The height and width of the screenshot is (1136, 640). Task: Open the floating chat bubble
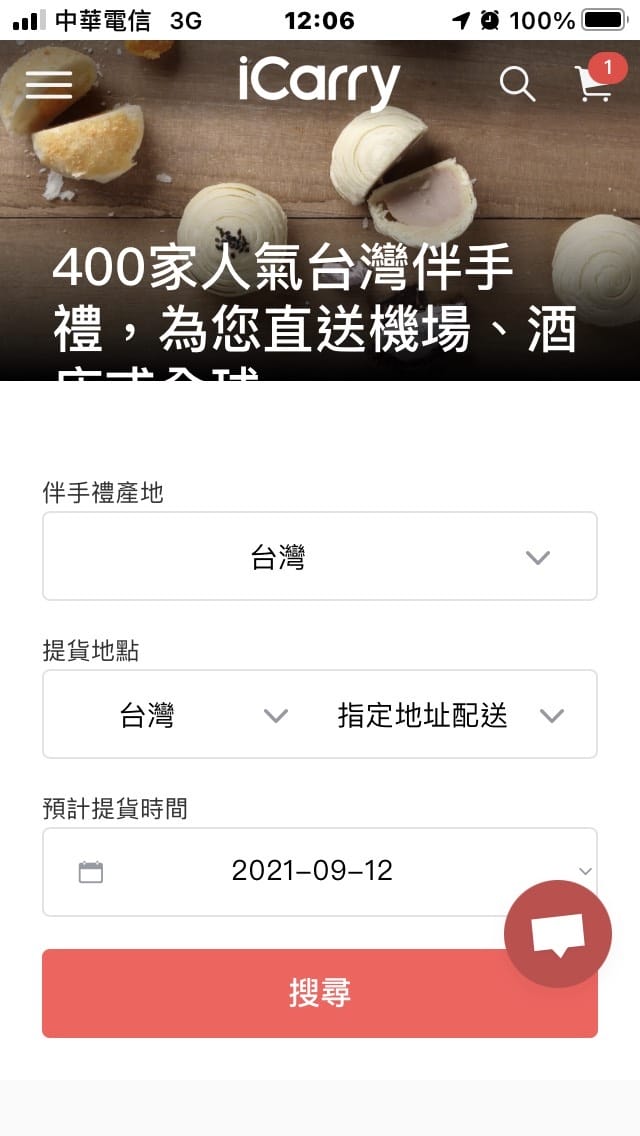pyautogui.click(x=557, y=934)
